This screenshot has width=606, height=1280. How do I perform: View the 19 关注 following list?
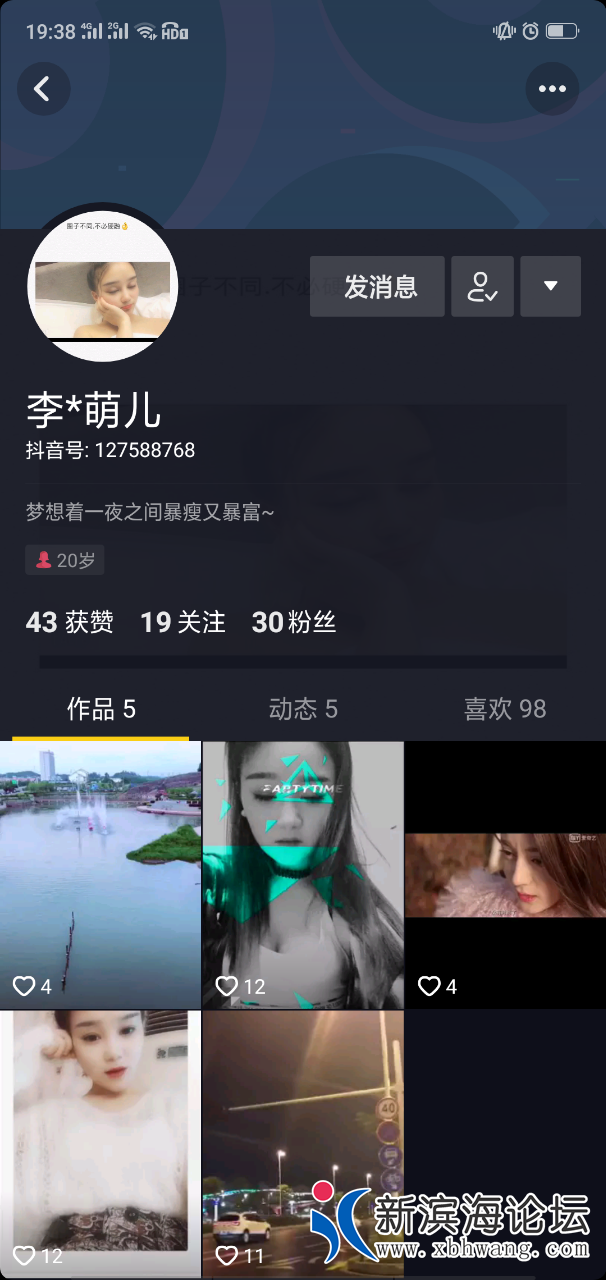tap(183, 623)
